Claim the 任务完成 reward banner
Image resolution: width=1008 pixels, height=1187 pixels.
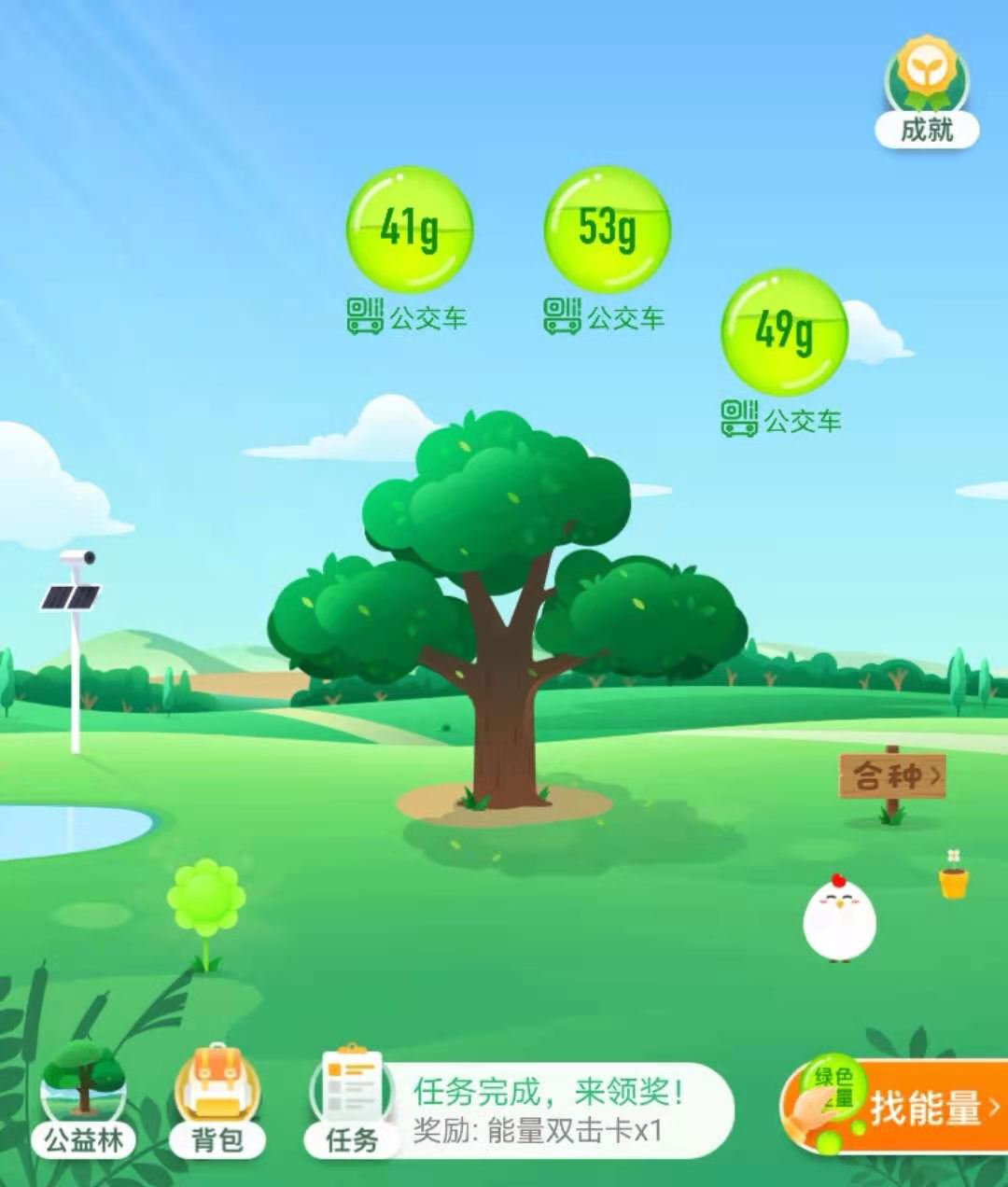[x=551, y=1110]
